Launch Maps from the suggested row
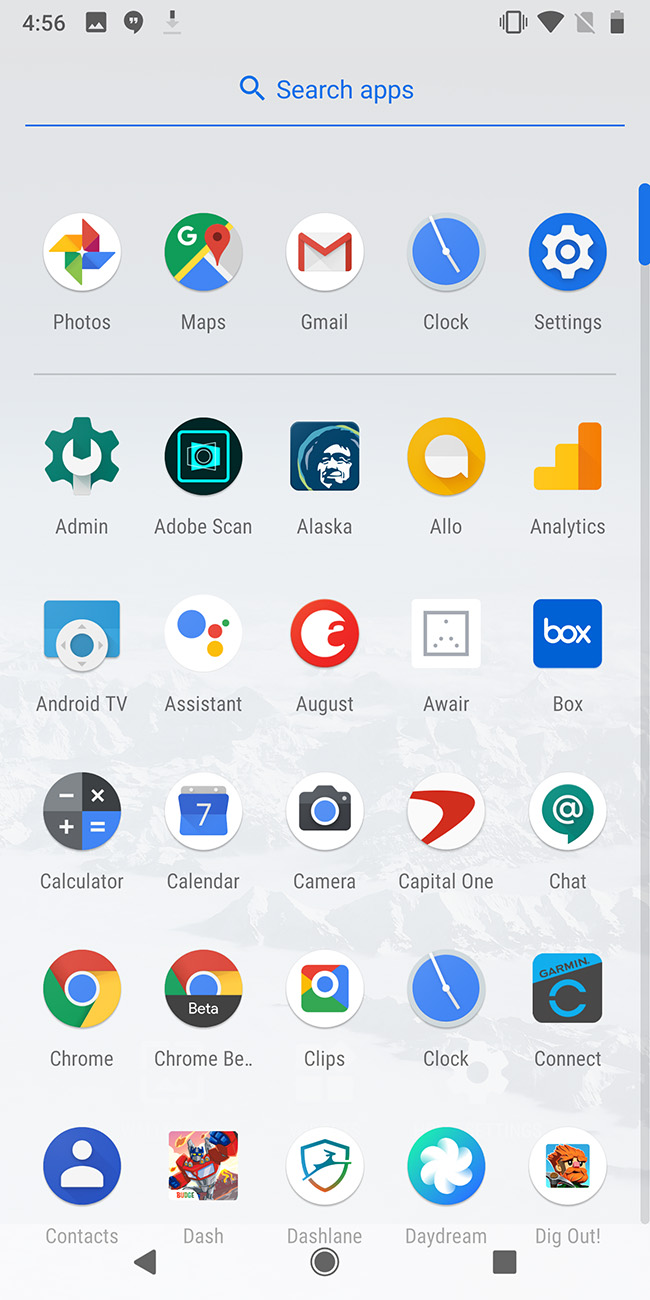The width and height of the screenshot is (650, 1300). (203, 252)
